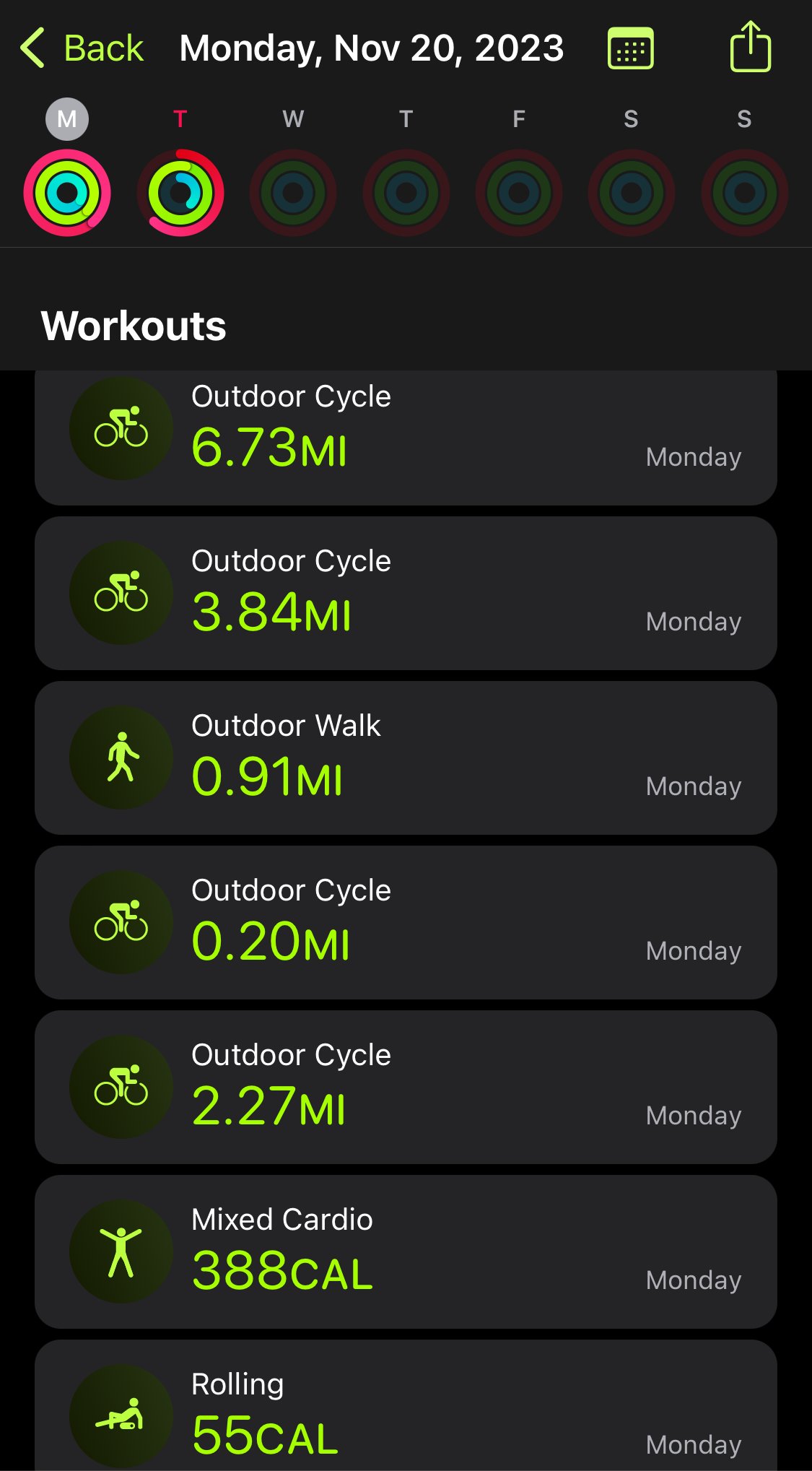The image size is (812, 1471).
Task: Select Wednesday's activity rings
Action: pyautogui.click(x=293, y=193)
